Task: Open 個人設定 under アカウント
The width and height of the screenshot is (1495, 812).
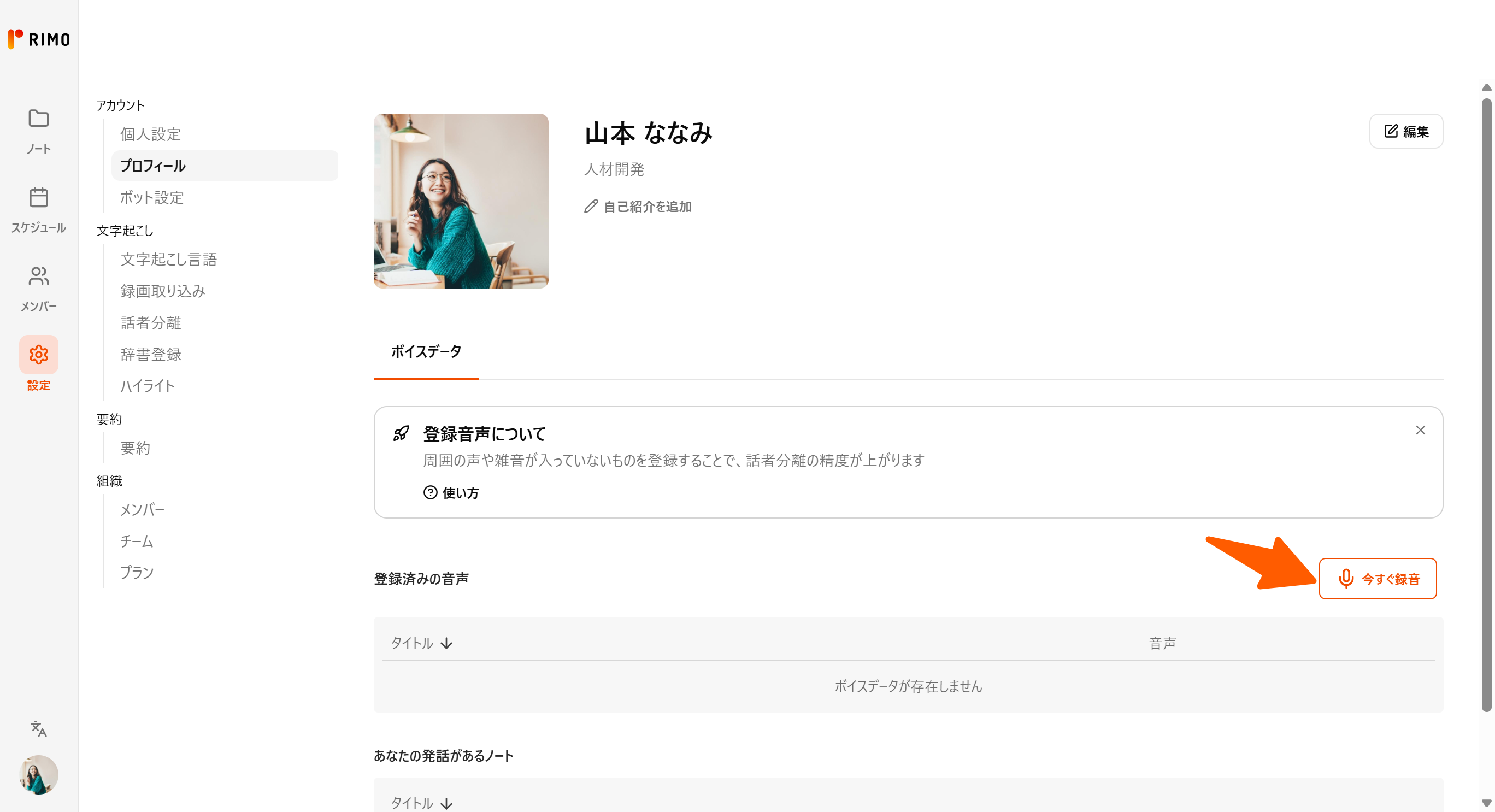Action: pyautogui.click(x=150, y=134)
